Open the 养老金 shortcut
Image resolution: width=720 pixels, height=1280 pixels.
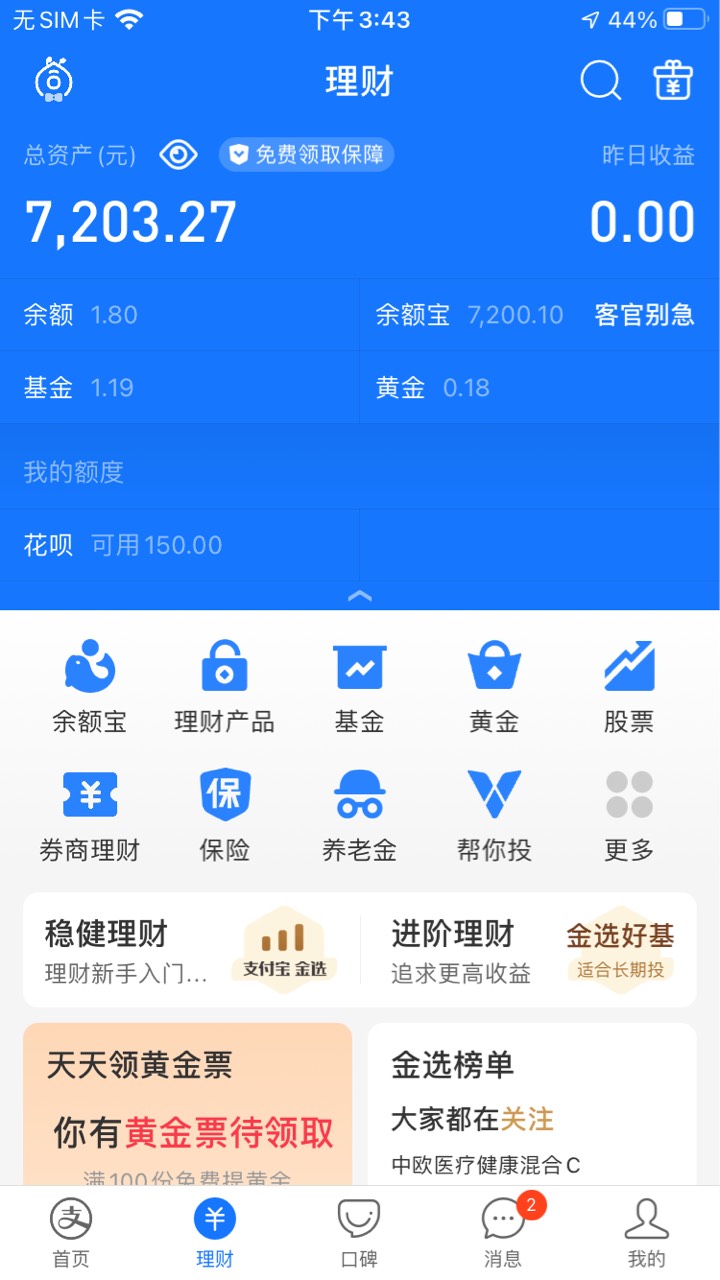click(x=359, y=816)
